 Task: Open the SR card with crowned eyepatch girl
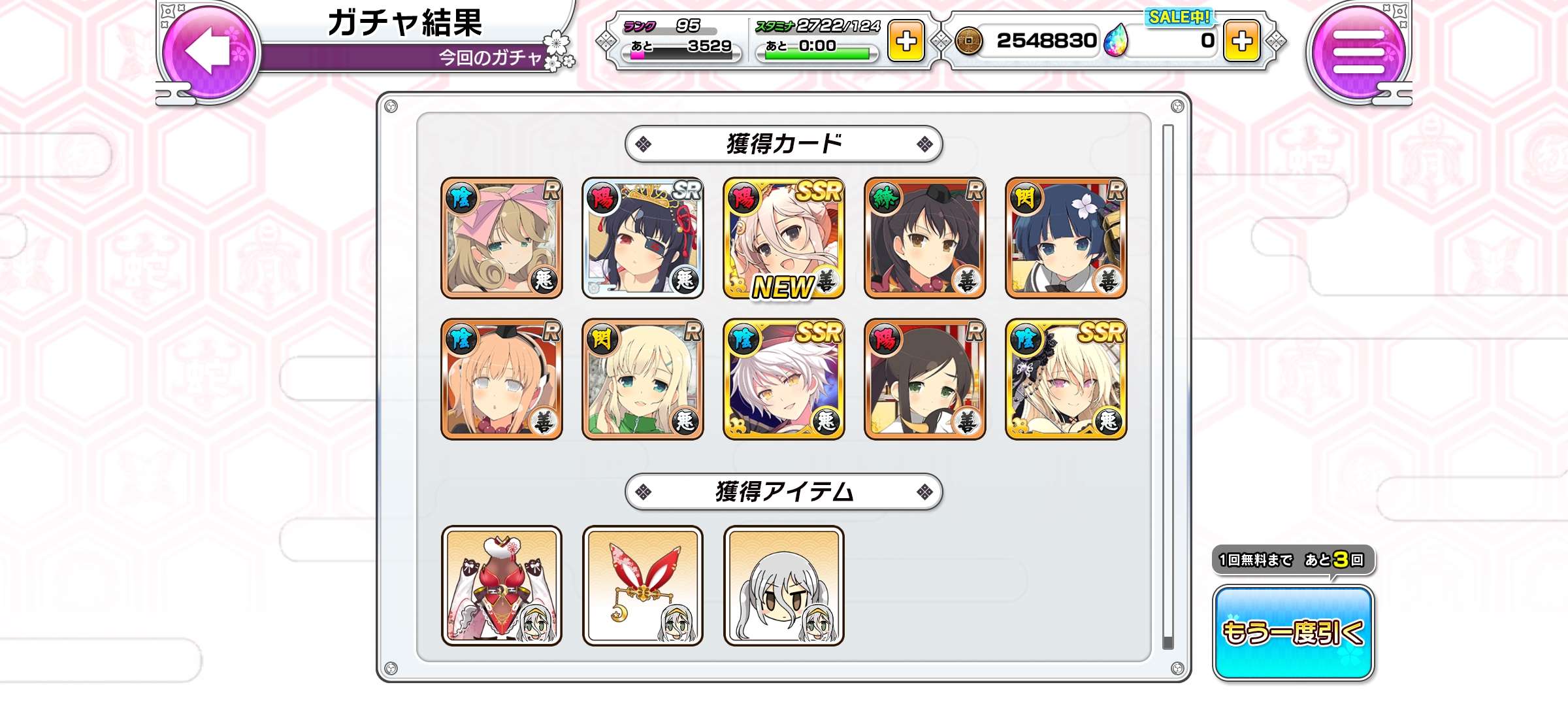642,238
